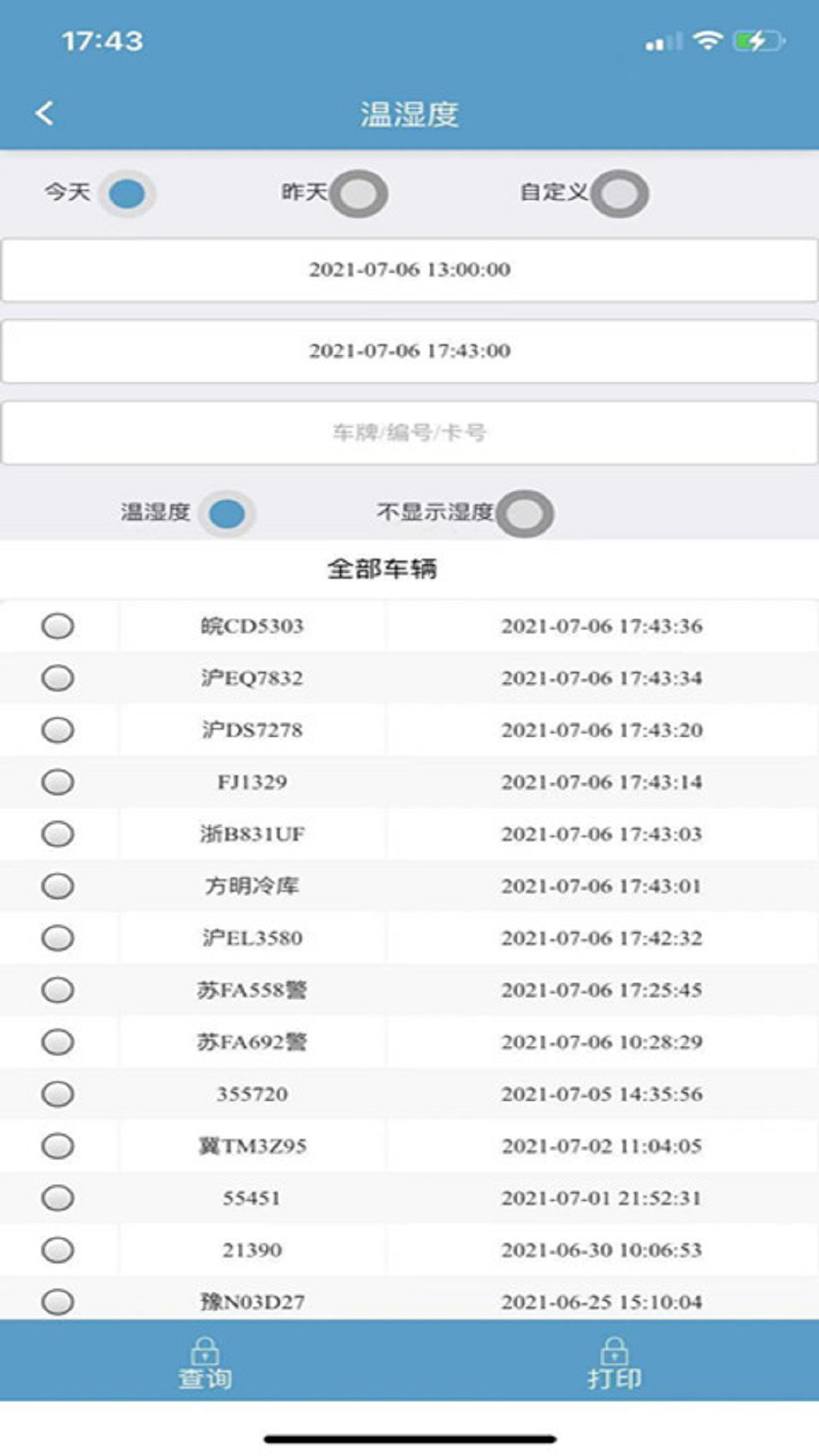Open the end time field 2021-07-06 17:43:00
This screenshot has height=1456, width=819.
[409, 351]
